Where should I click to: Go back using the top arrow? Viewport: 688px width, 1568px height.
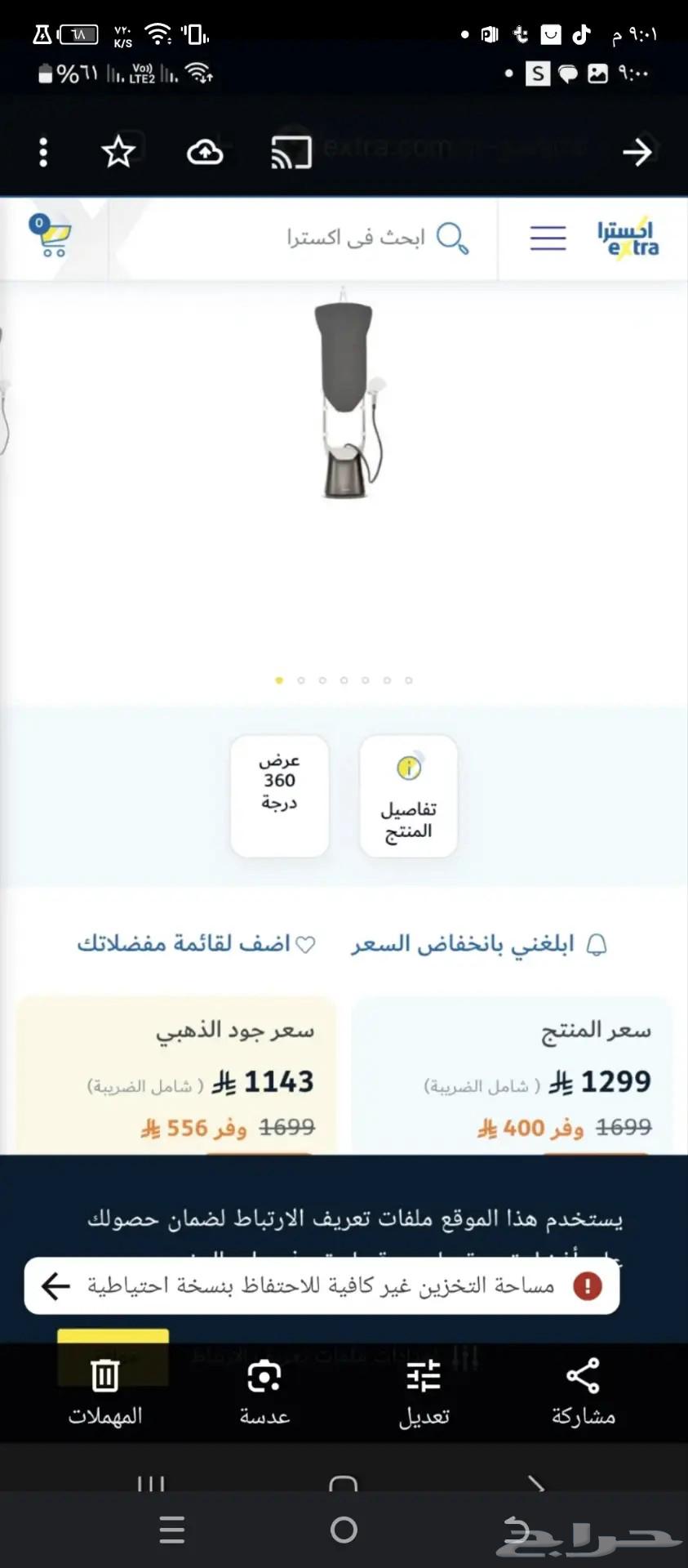tap(637, 152)
